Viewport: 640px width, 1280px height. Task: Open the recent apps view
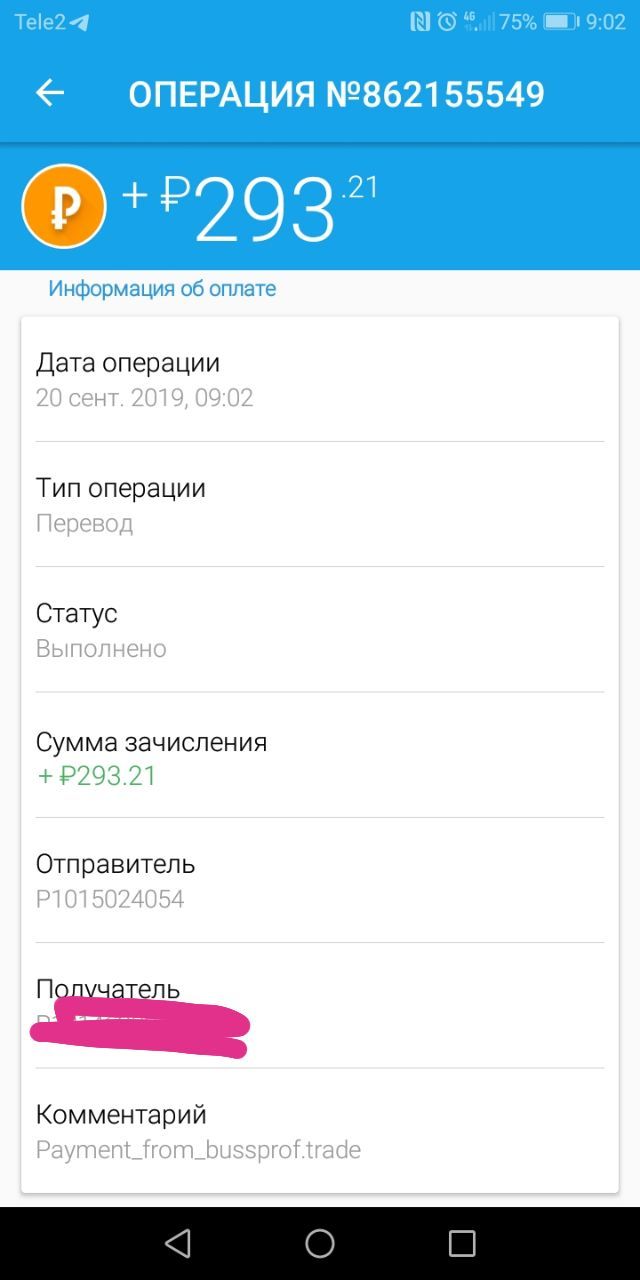coord(462,1243)
